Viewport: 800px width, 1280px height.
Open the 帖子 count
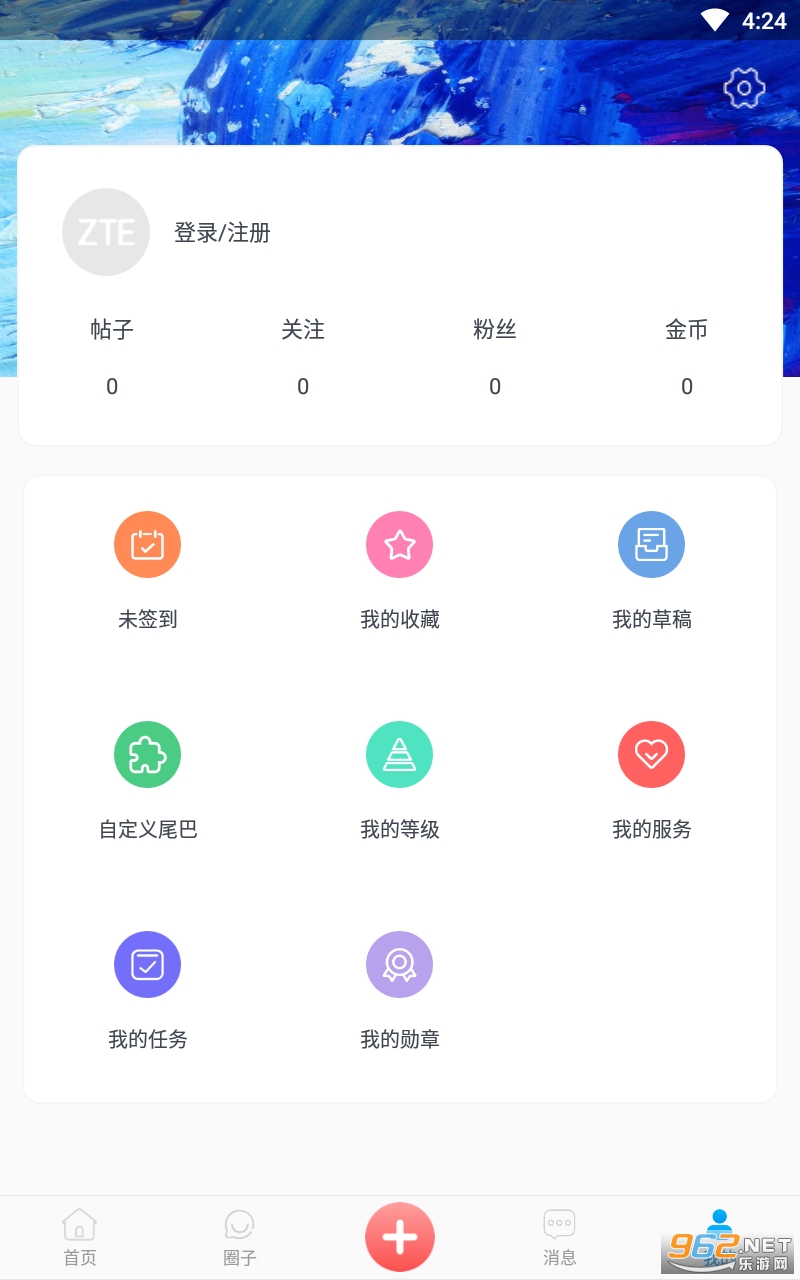pos(112,357)
